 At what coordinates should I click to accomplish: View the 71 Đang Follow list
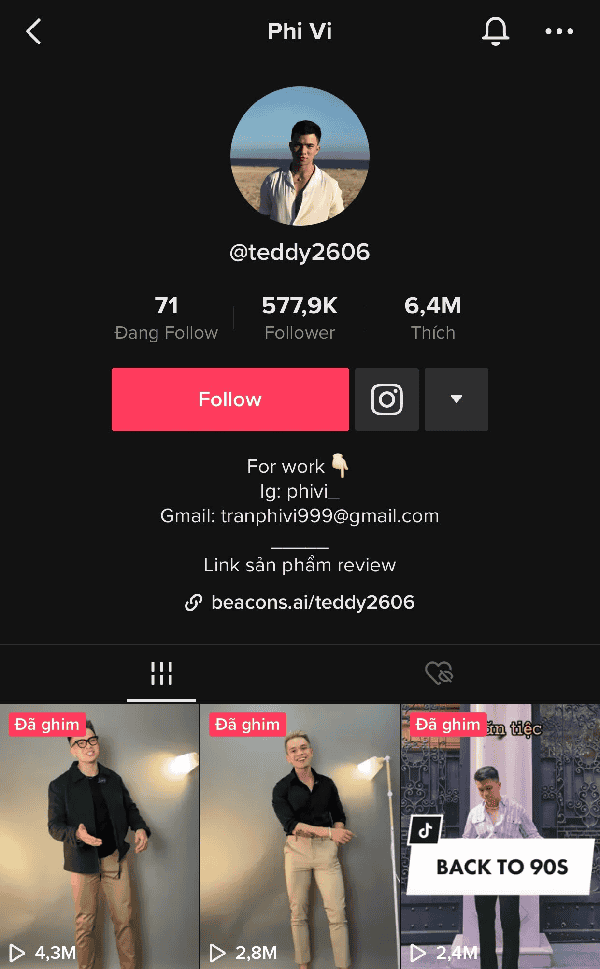point(166,318)
